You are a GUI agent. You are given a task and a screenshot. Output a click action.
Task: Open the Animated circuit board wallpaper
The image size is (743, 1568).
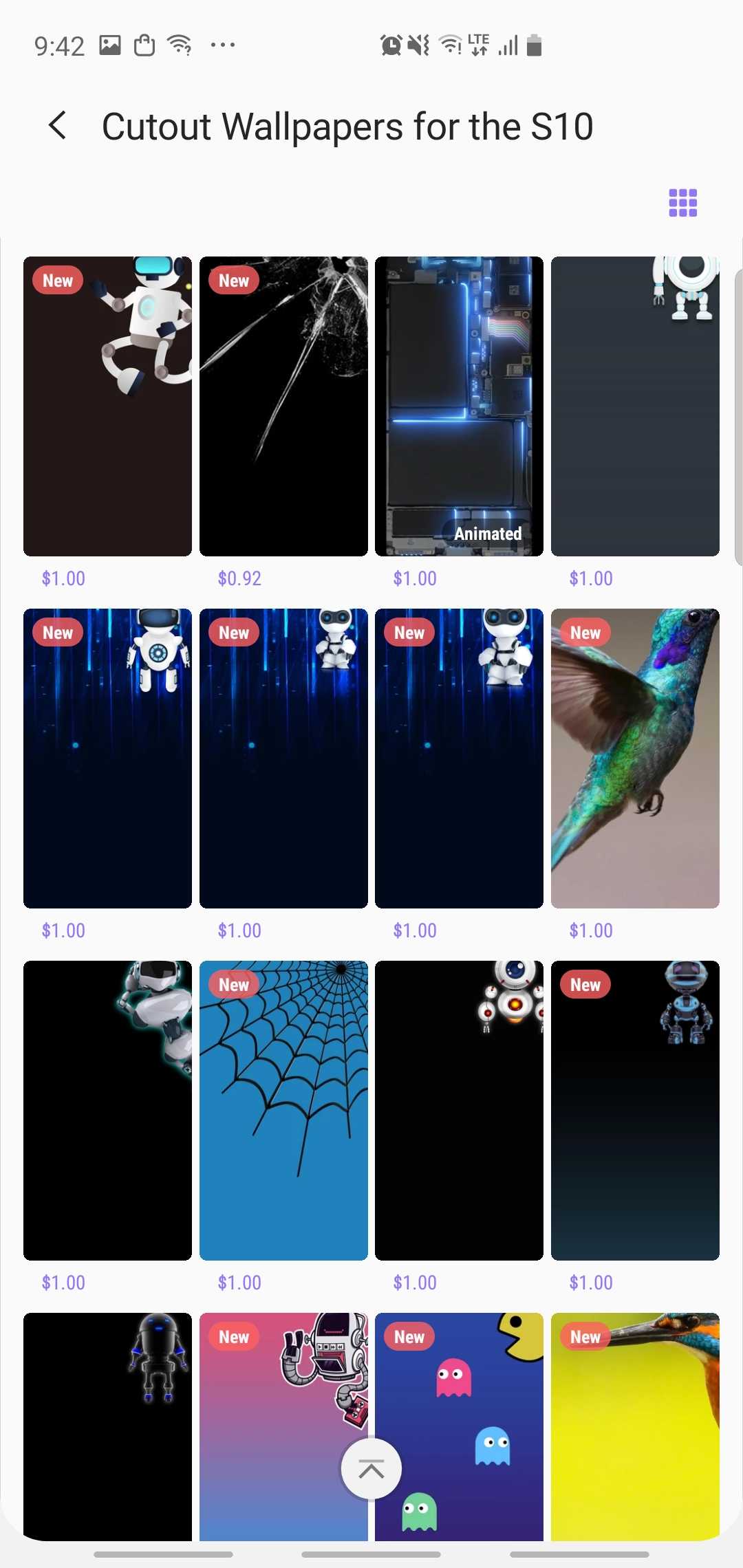(459, 406)
